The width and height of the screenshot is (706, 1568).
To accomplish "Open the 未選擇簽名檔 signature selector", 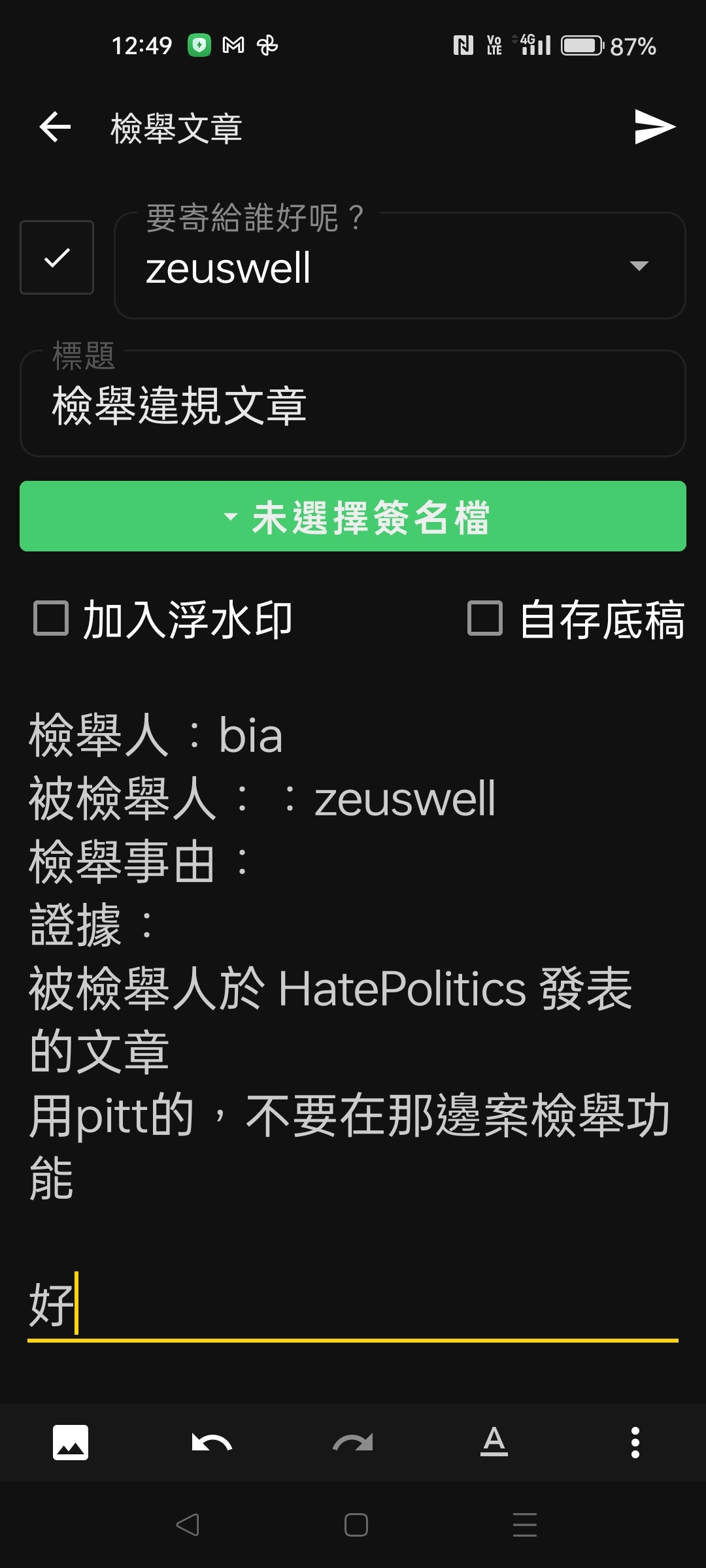I will [353, 516].
